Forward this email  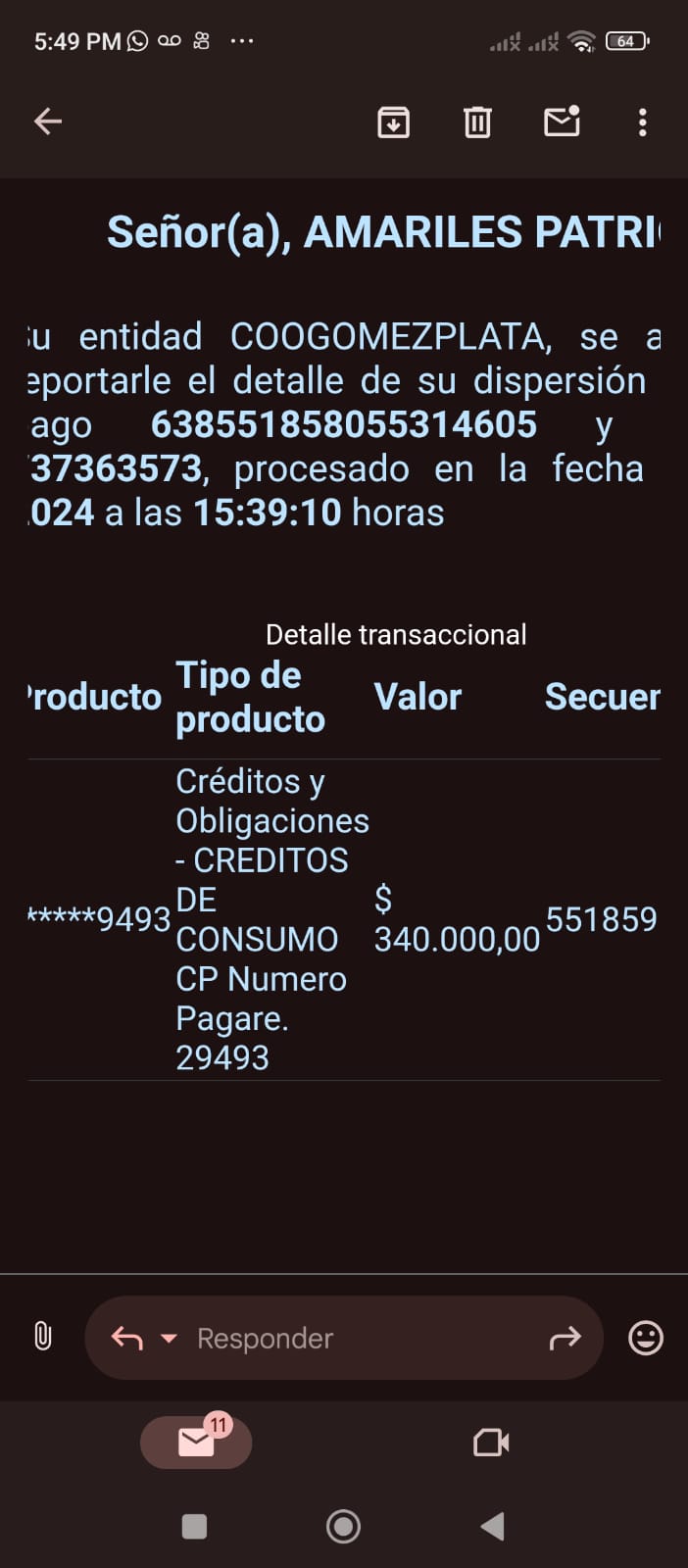click(x=565, y=1338)
